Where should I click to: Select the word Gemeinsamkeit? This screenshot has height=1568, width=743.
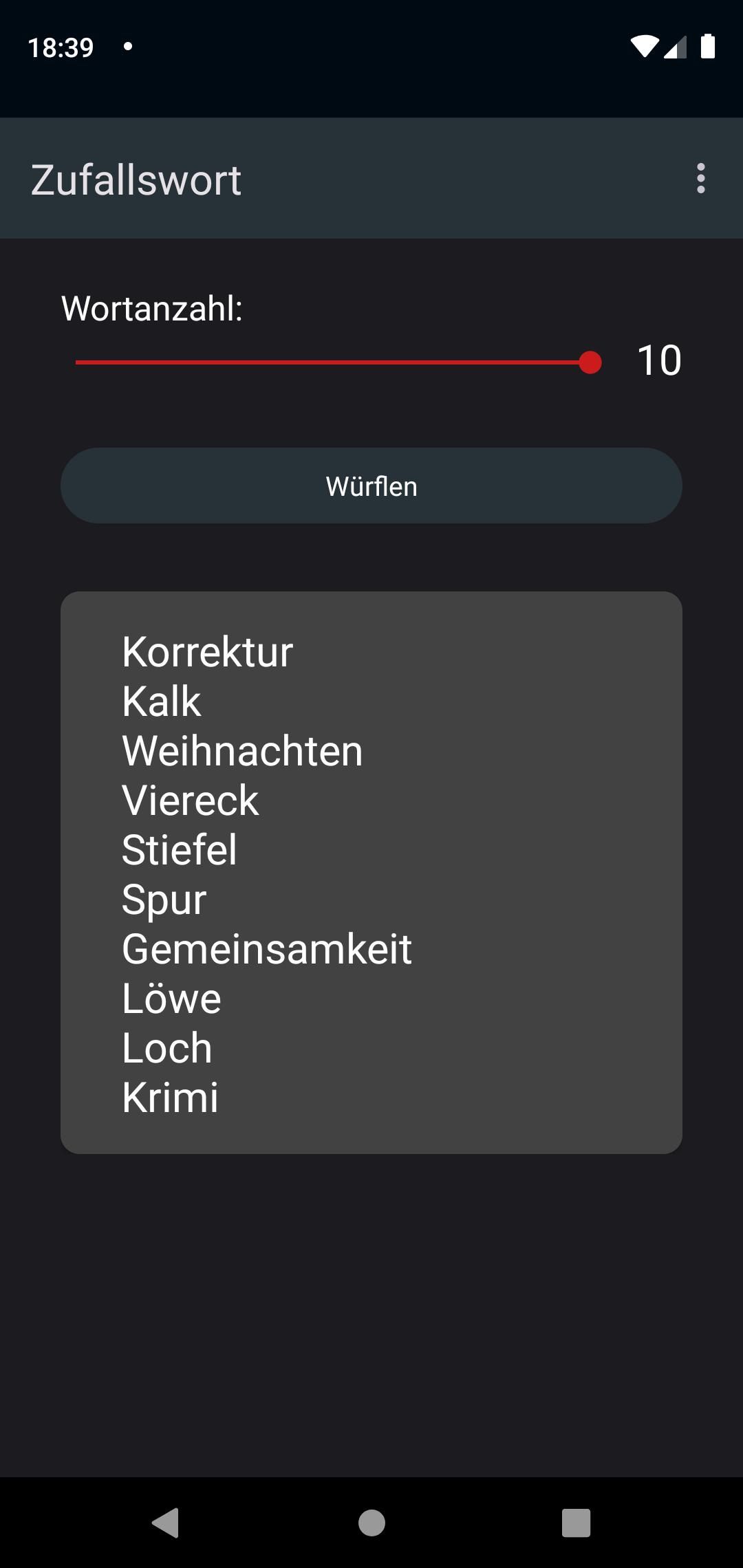(266, 950)
